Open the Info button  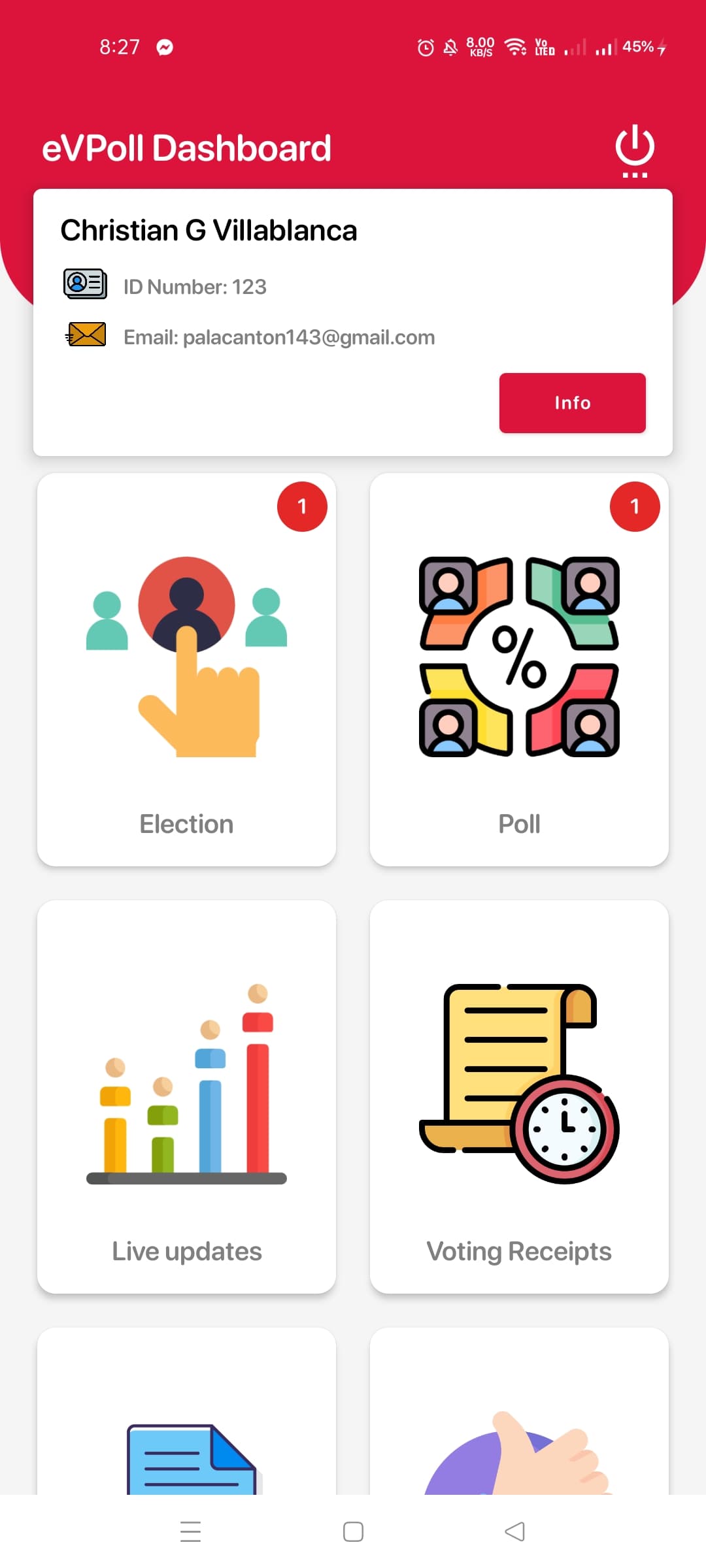click(x=572, y=402)
